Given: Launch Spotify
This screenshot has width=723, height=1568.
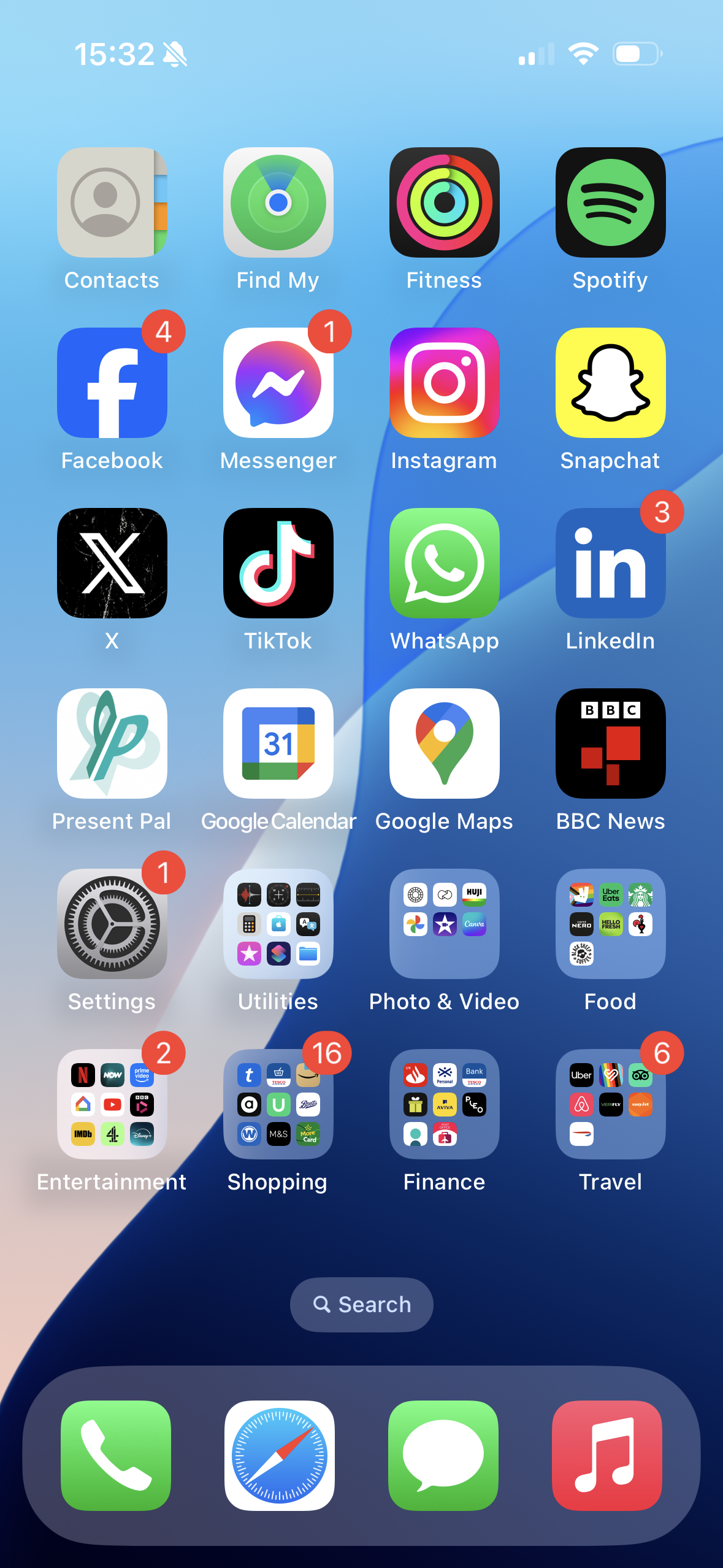Looking at the screenshot, I should coord(611,202).
